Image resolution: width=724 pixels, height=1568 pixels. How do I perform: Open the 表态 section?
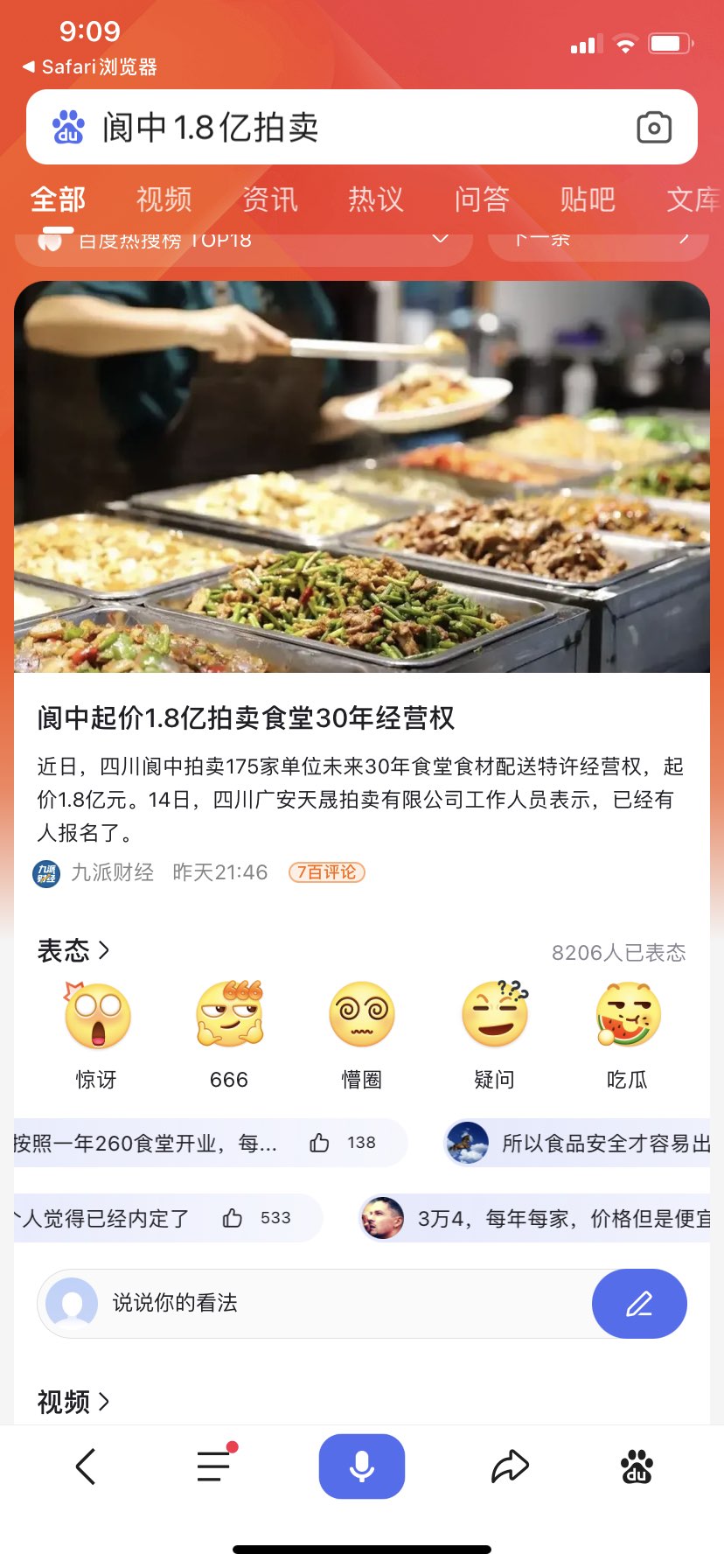pos(73,950)
